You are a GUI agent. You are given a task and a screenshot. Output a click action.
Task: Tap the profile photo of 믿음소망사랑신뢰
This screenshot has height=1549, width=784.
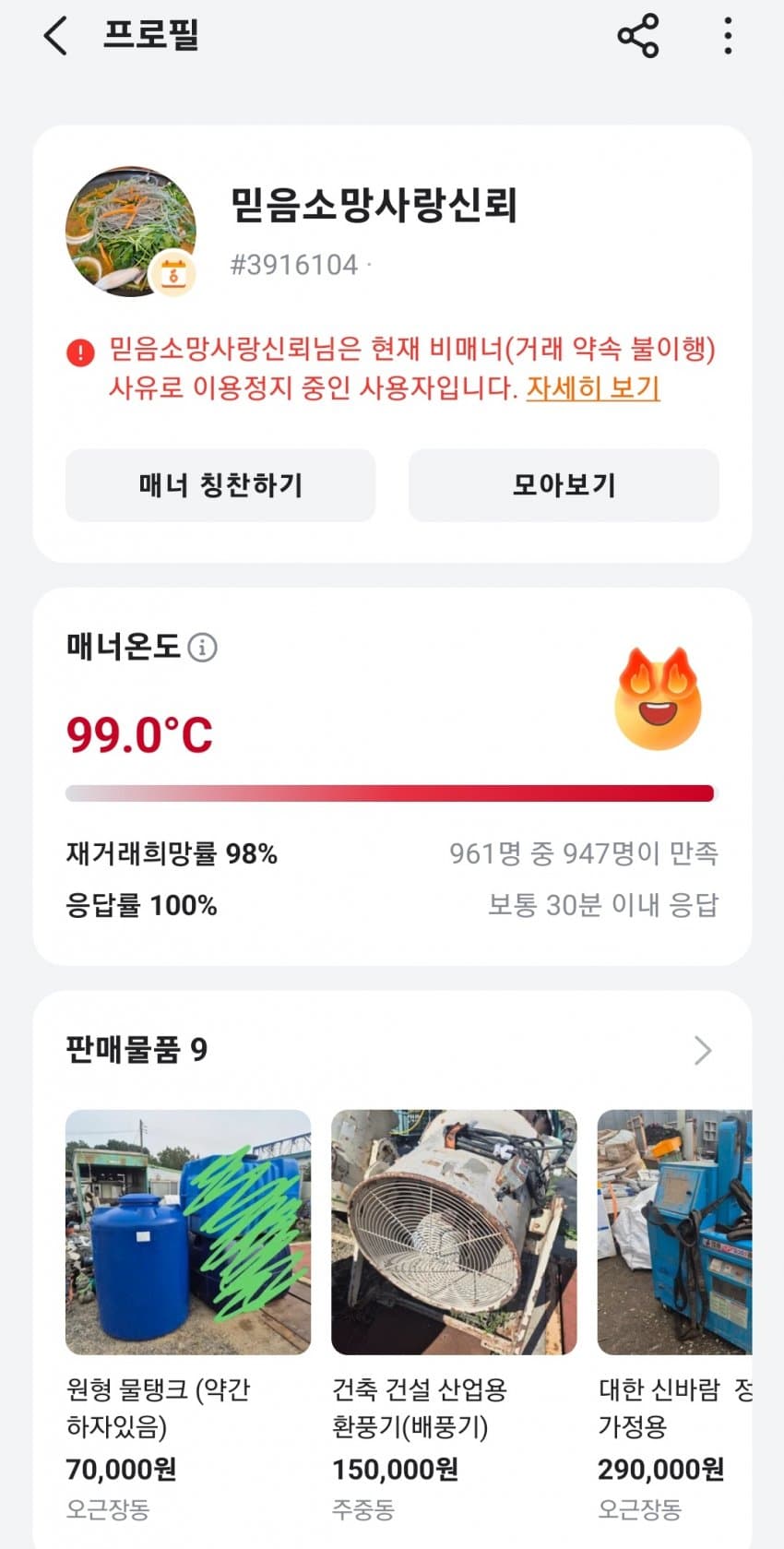(130, 231)
